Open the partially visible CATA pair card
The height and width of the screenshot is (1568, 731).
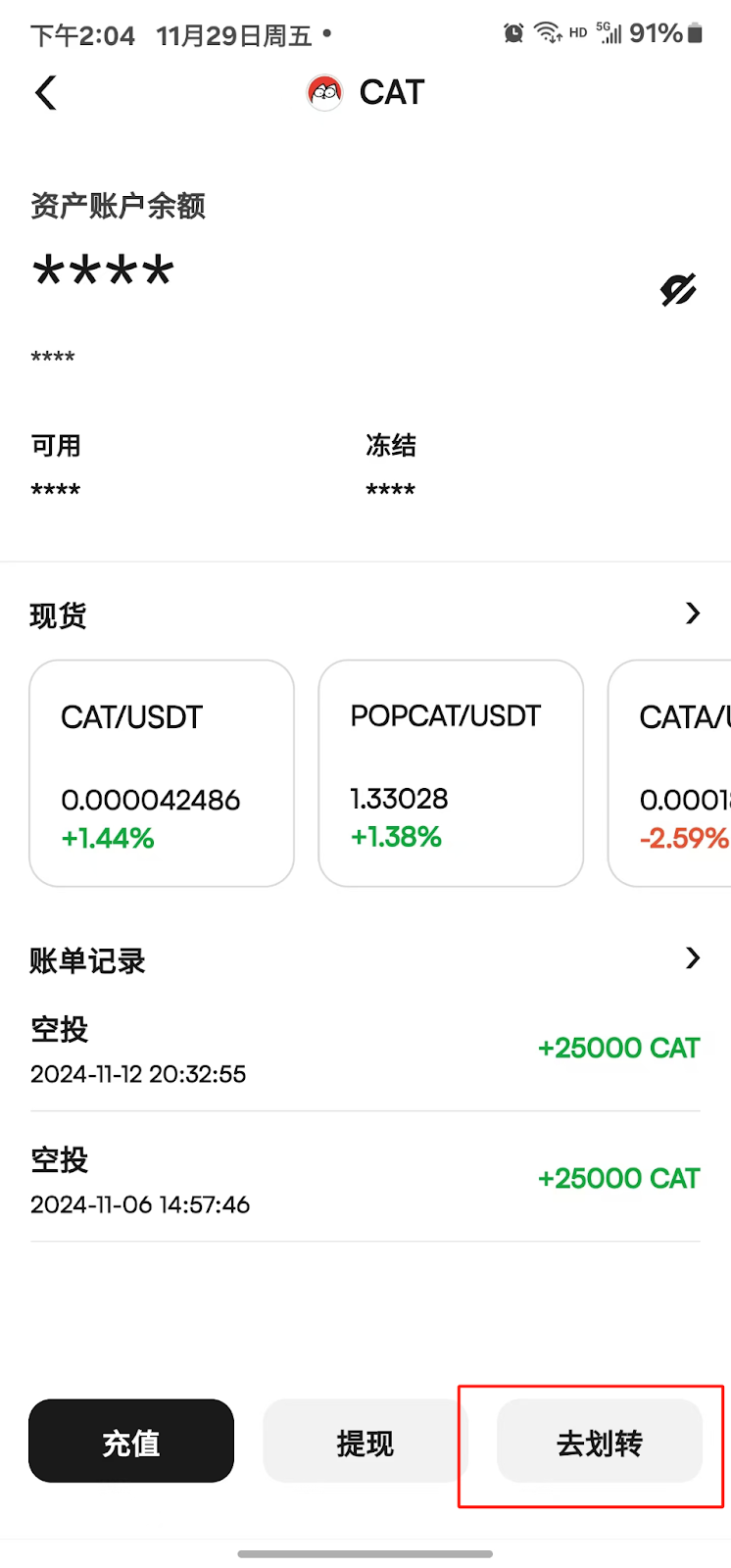[x=670, y=773]
